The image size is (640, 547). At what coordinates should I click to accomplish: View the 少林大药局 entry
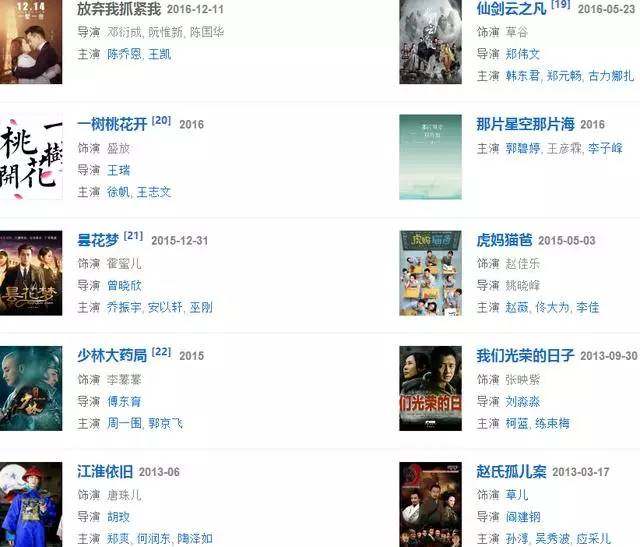[x=112, y=356]
